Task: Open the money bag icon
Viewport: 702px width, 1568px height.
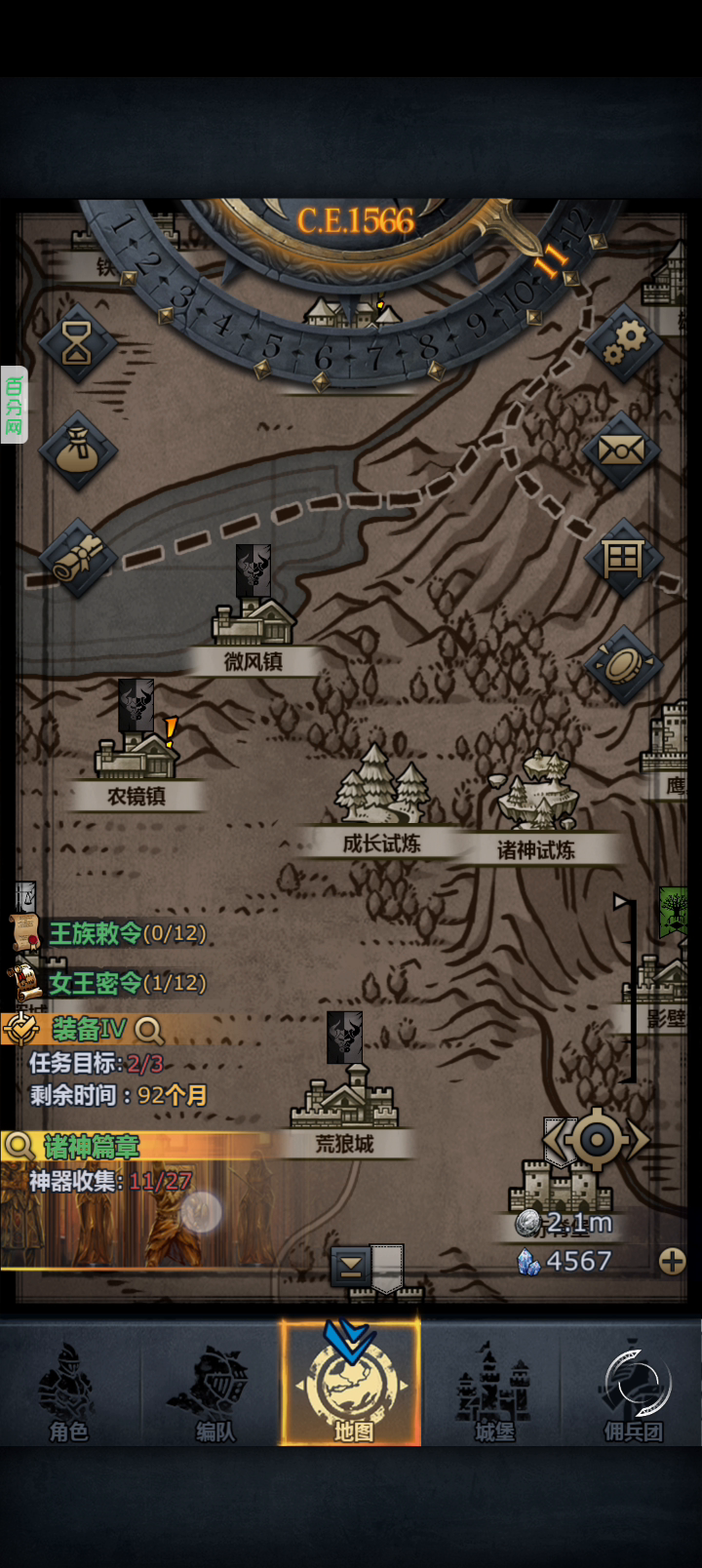Action: pos(78,451)
